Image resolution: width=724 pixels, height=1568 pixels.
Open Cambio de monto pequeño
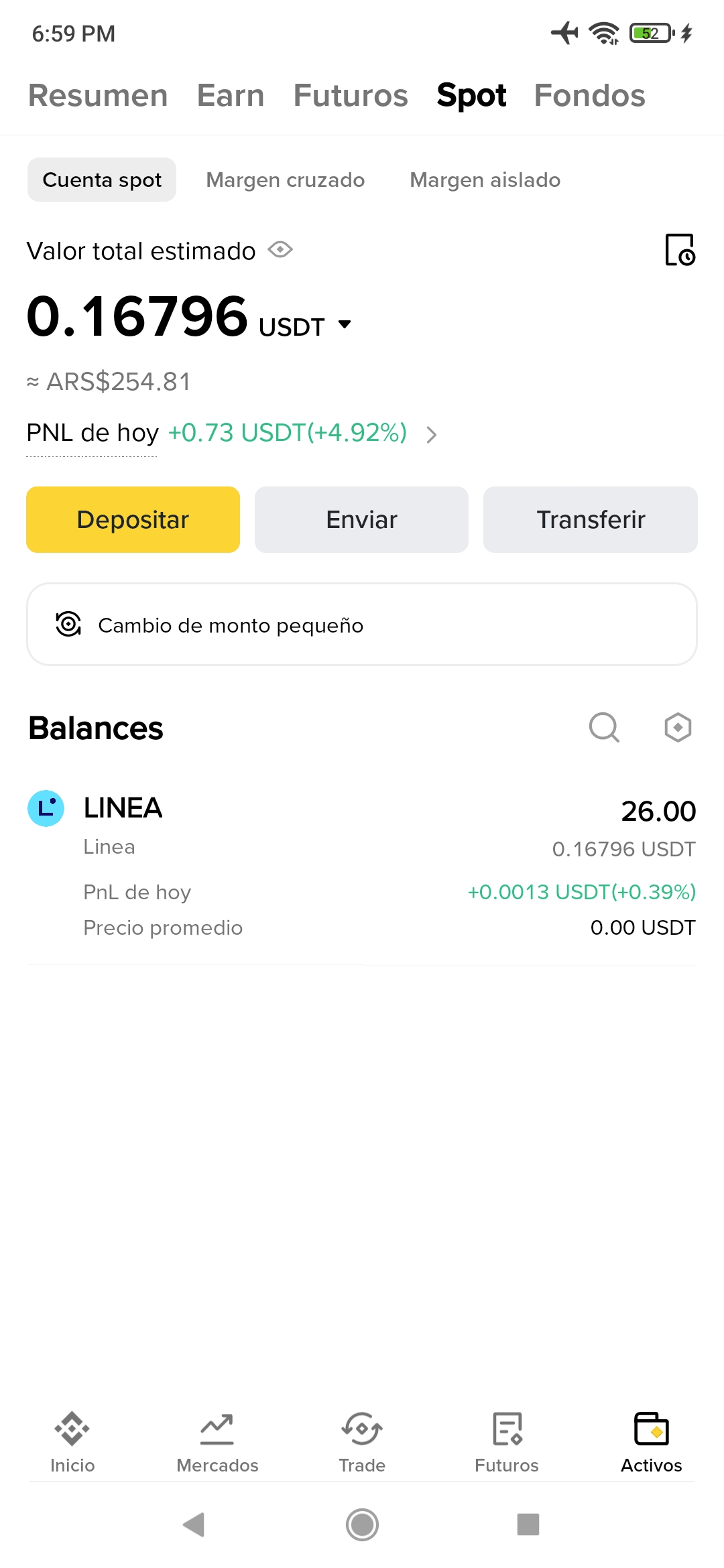361,625
